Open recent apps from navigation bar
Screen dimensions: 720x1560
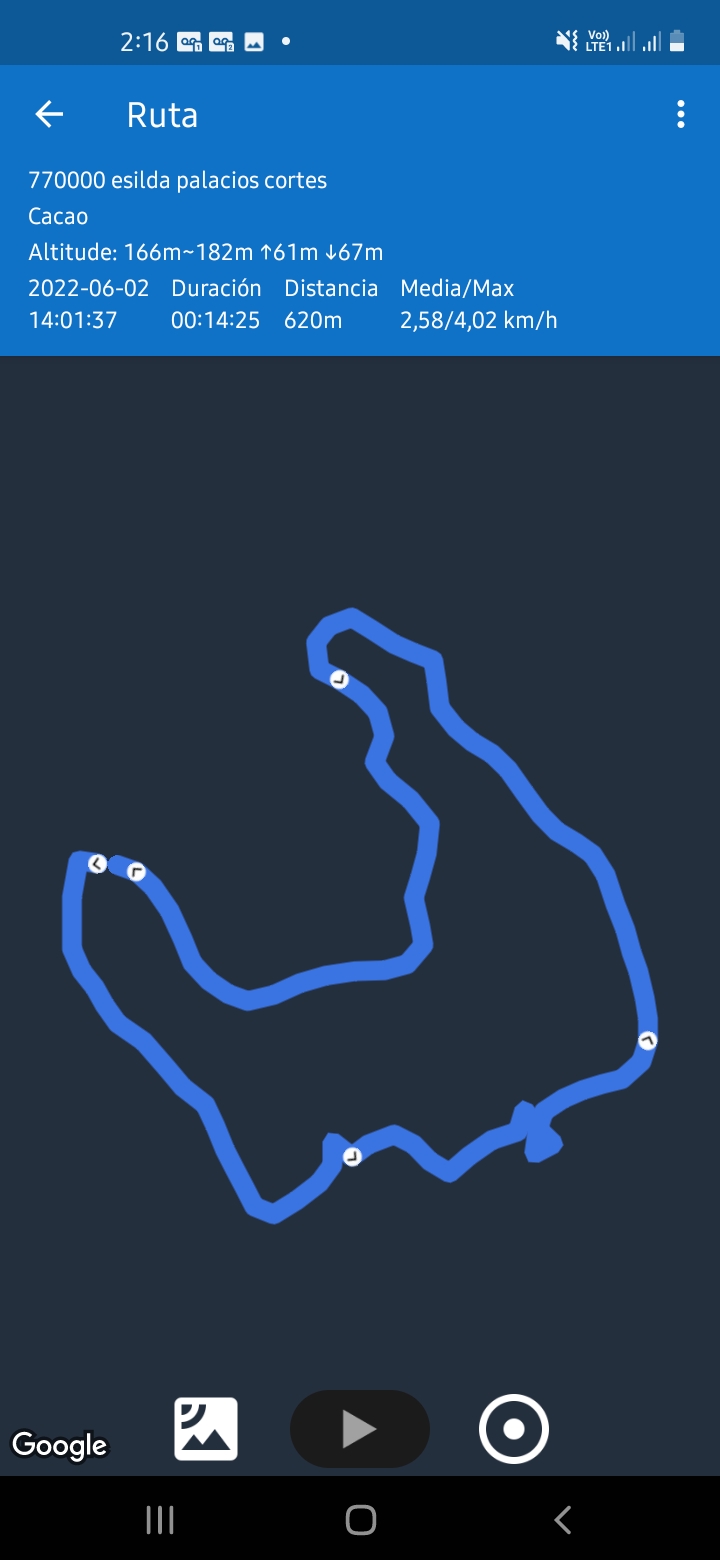point(160,1520)
